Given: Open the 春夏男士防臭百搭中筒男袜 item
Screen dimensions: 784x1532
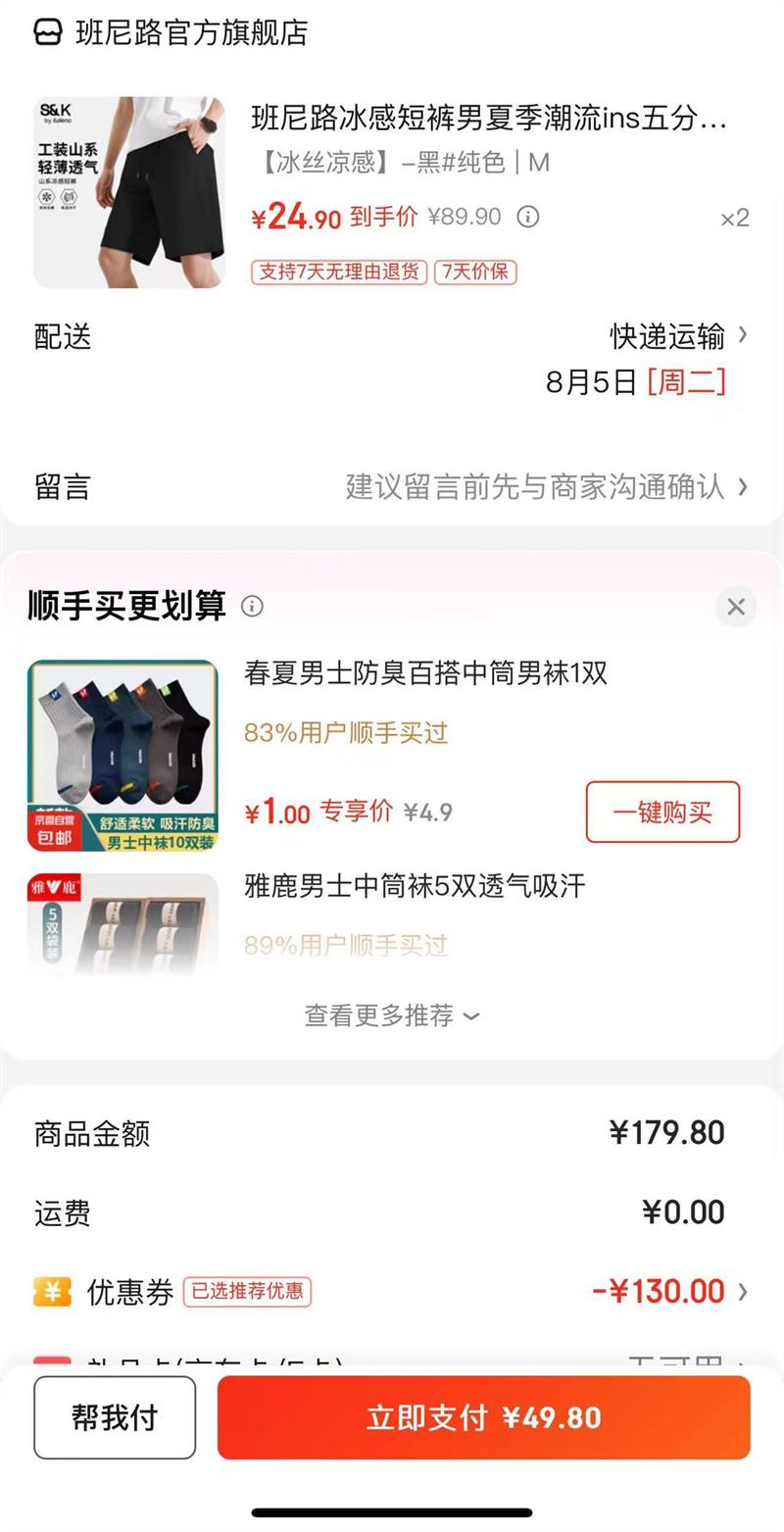Looking at the screenshot, I should point(425,673).
